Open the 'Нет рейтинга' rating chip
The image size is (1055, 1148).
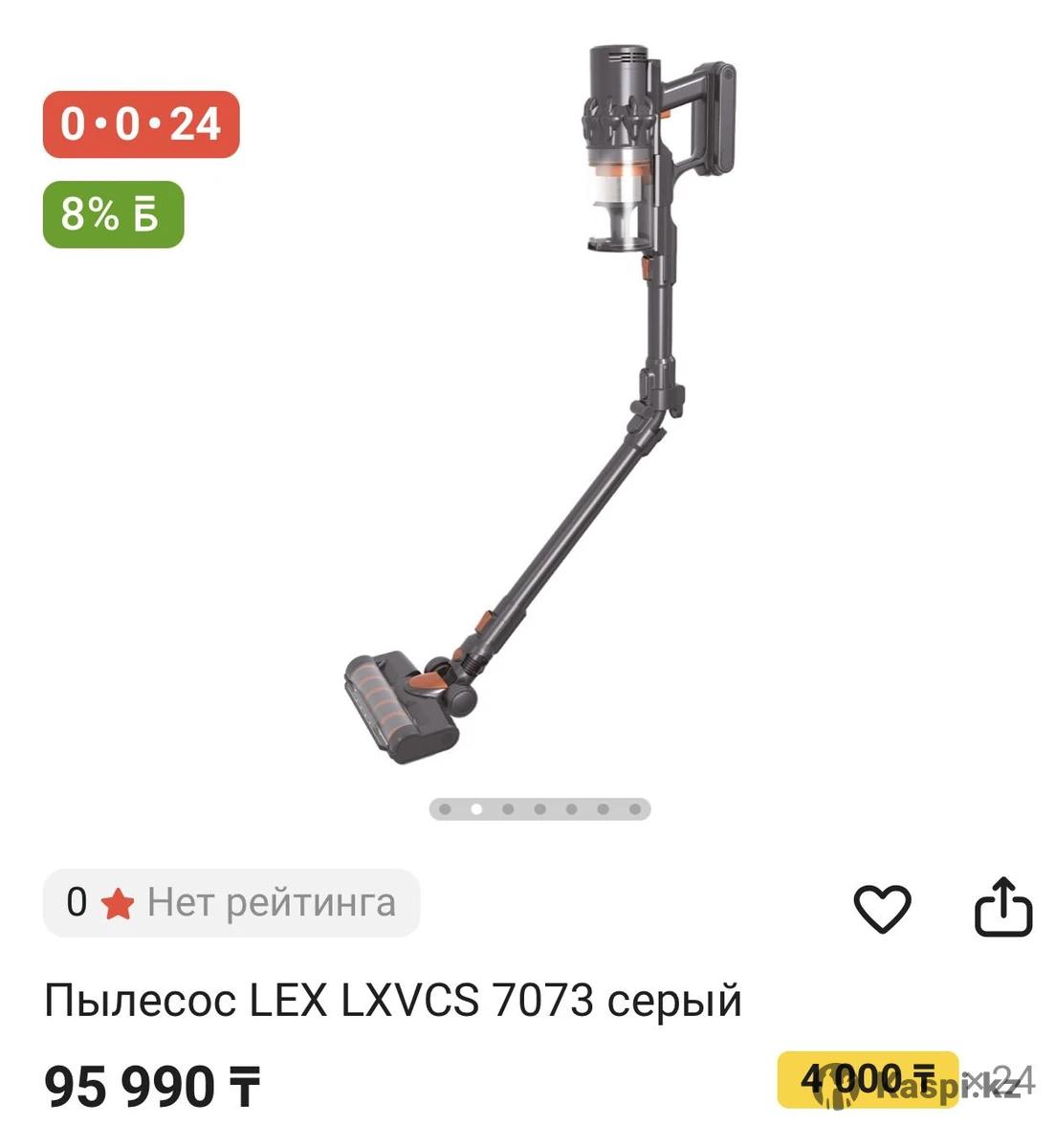231,903
